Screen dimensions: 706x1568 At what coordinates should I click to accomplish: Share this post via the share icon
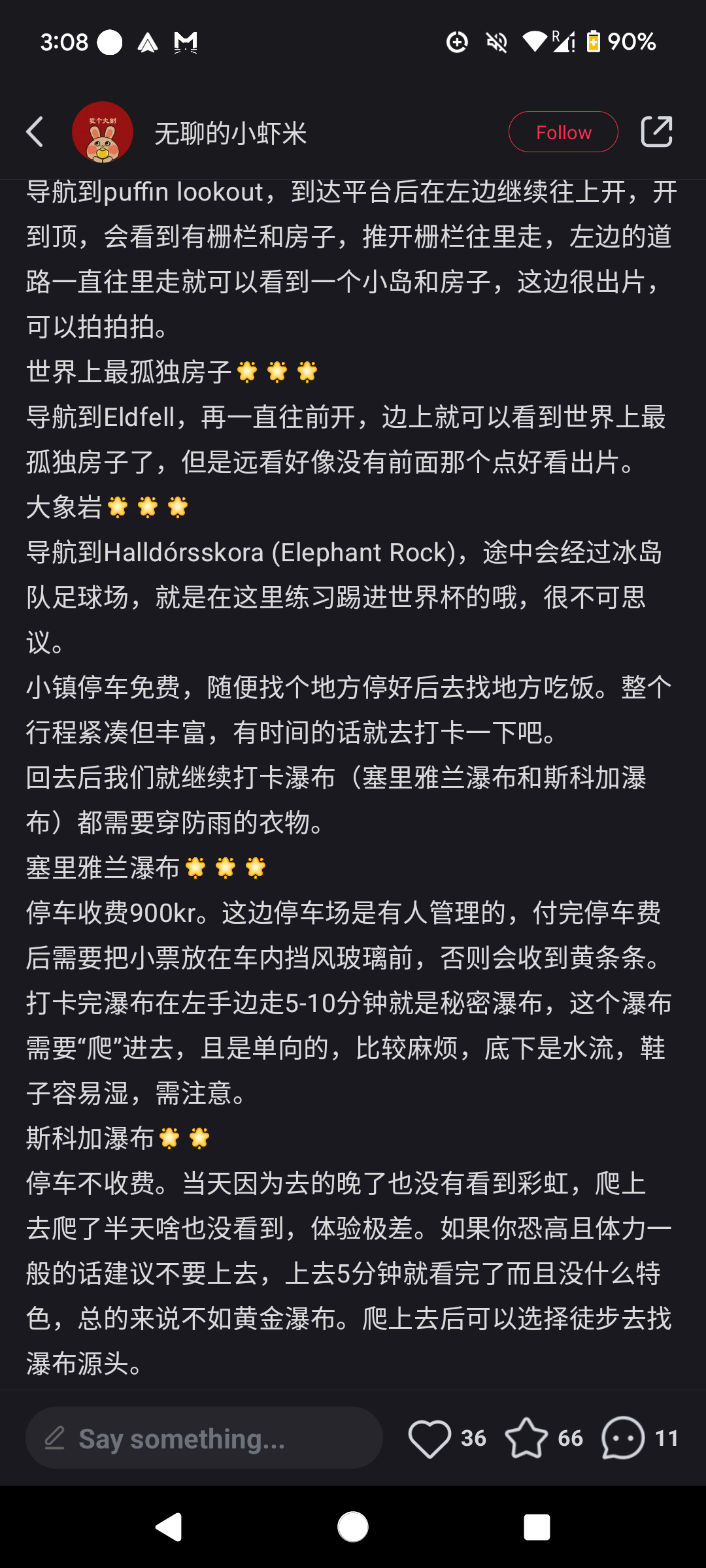[x=656, y=132]
